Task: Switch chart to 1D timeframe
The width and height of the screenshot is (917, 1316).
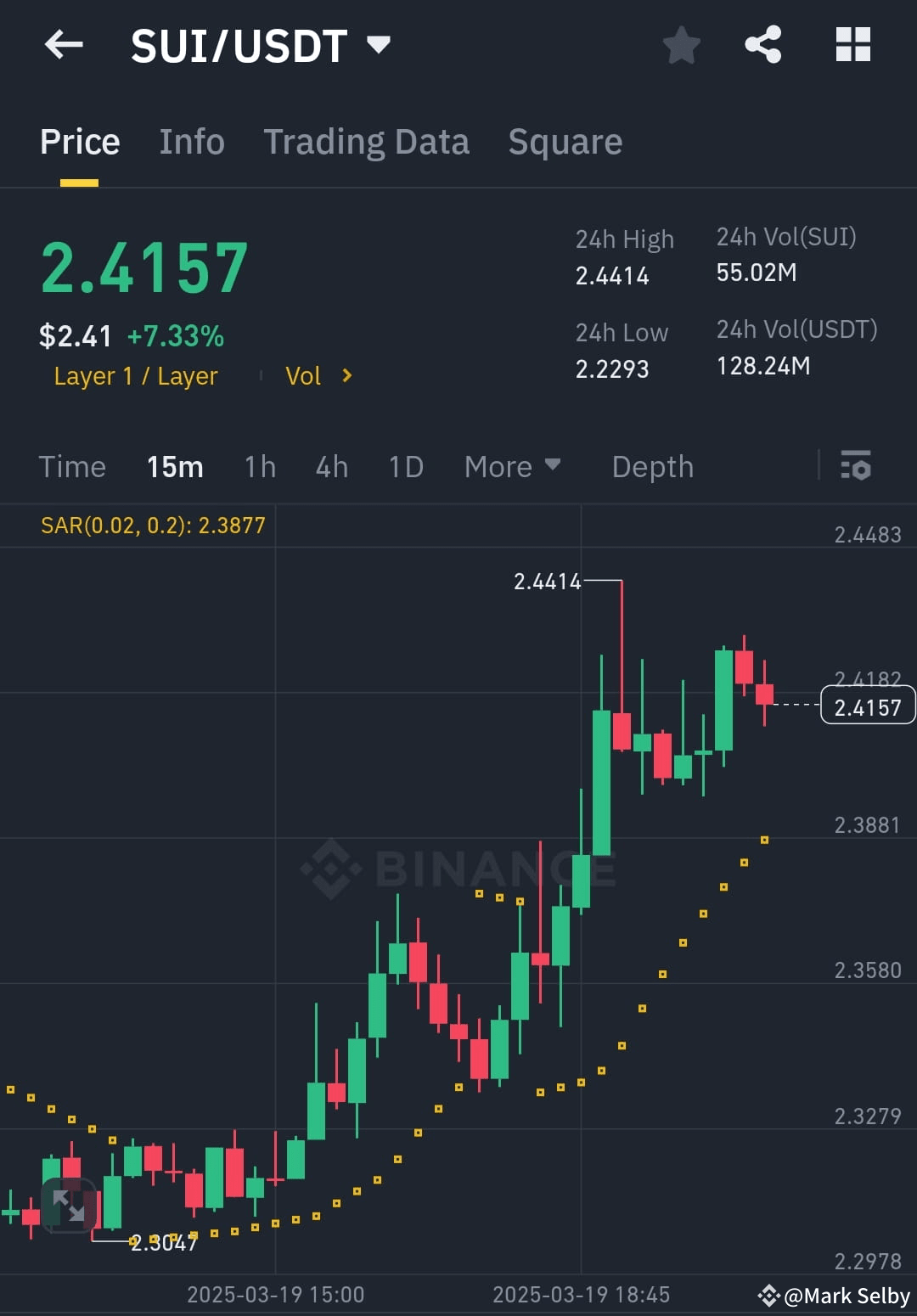Action: coord(405,466)
